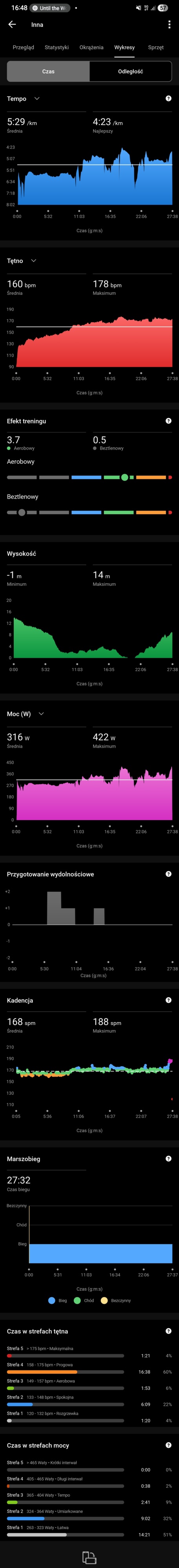179x1568 pixels.
Task: Open the overflow menu
Action: (169, 24)
